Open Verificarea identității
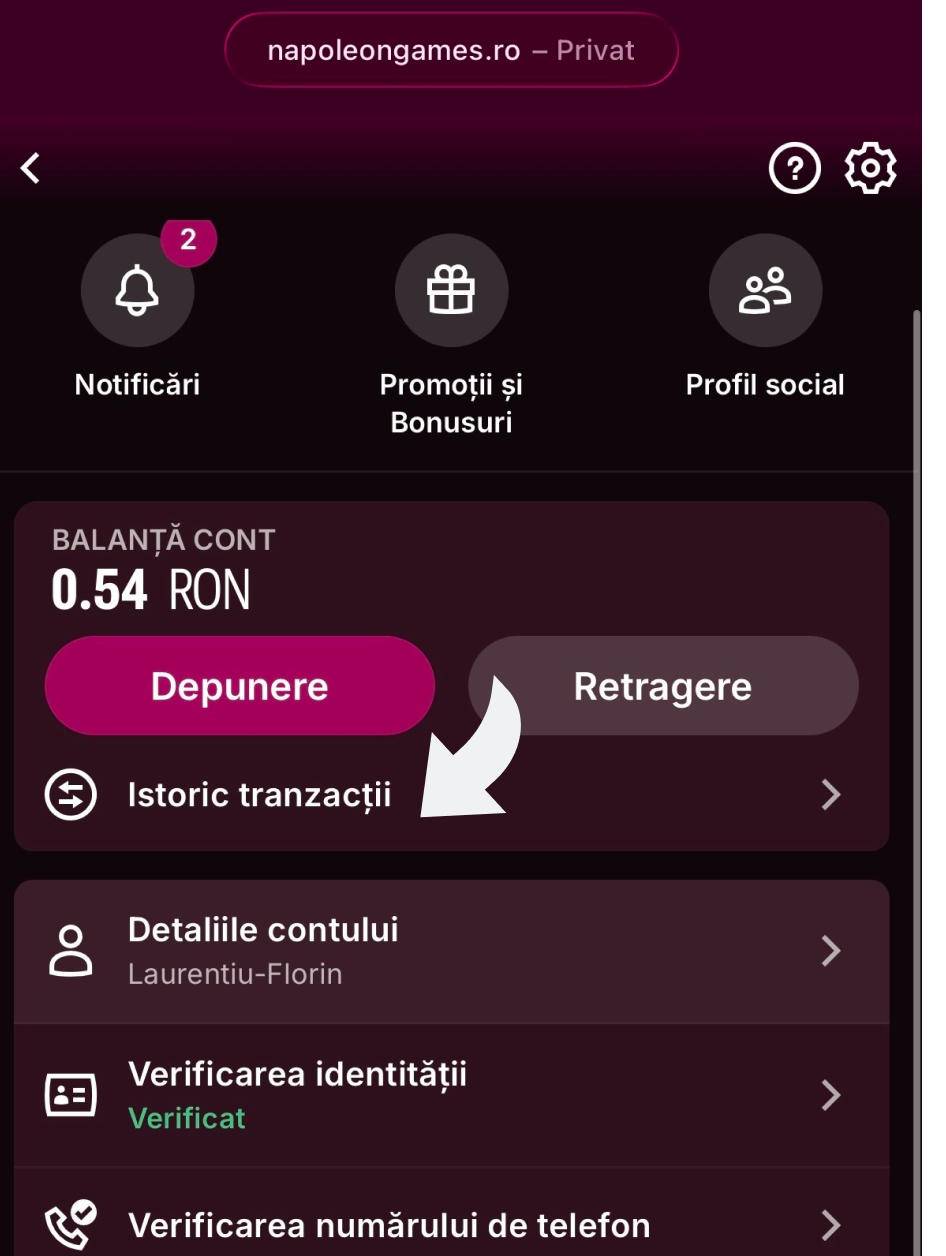The width and height of the screenshot is (946, 1256). 451,1095
